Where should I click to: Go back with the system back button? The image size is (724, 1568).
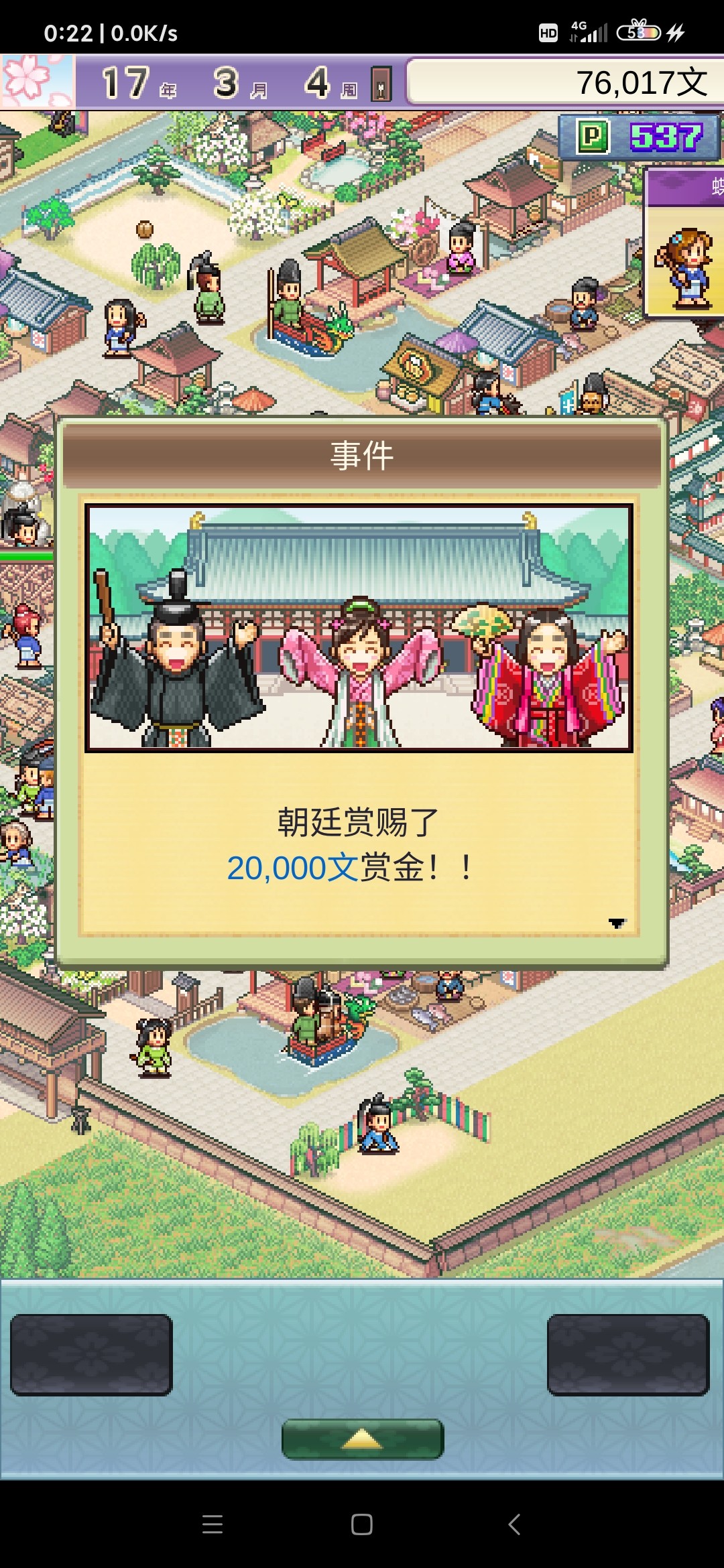click(514, 1524)
